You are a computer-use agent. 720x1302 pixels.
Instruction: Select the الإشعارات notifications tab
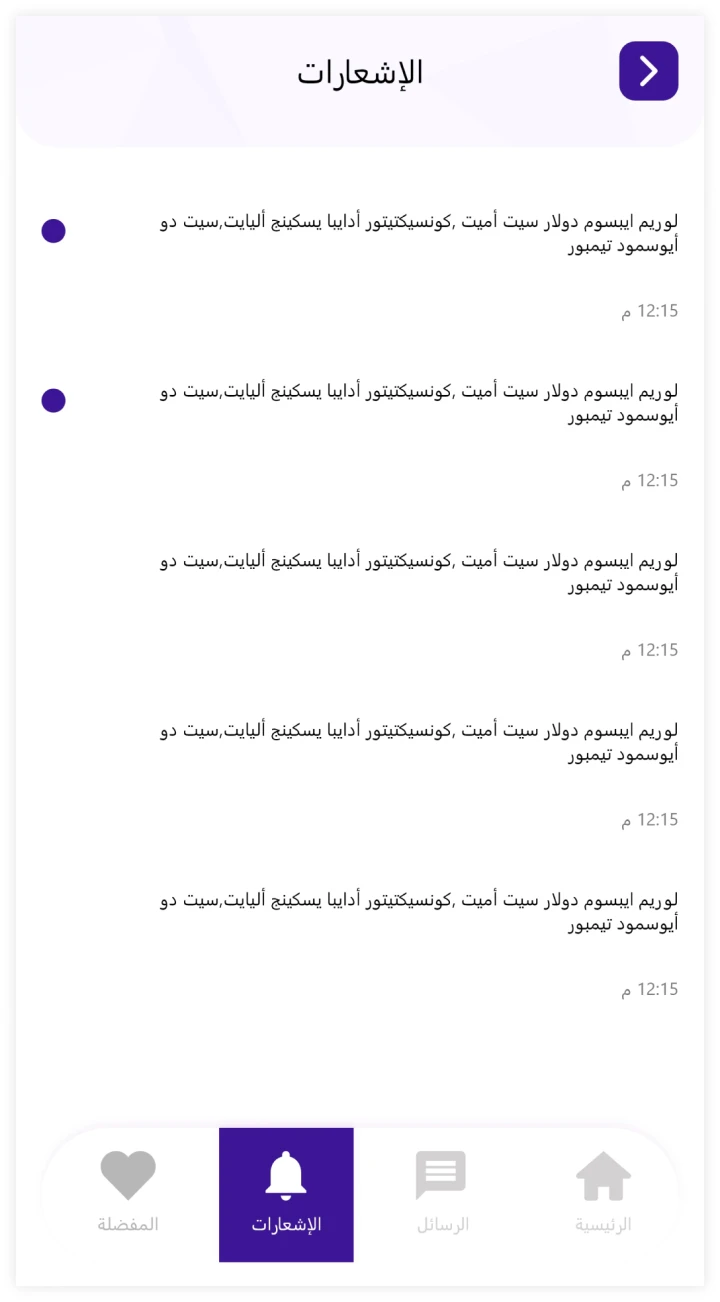[x=286, y=1194]
